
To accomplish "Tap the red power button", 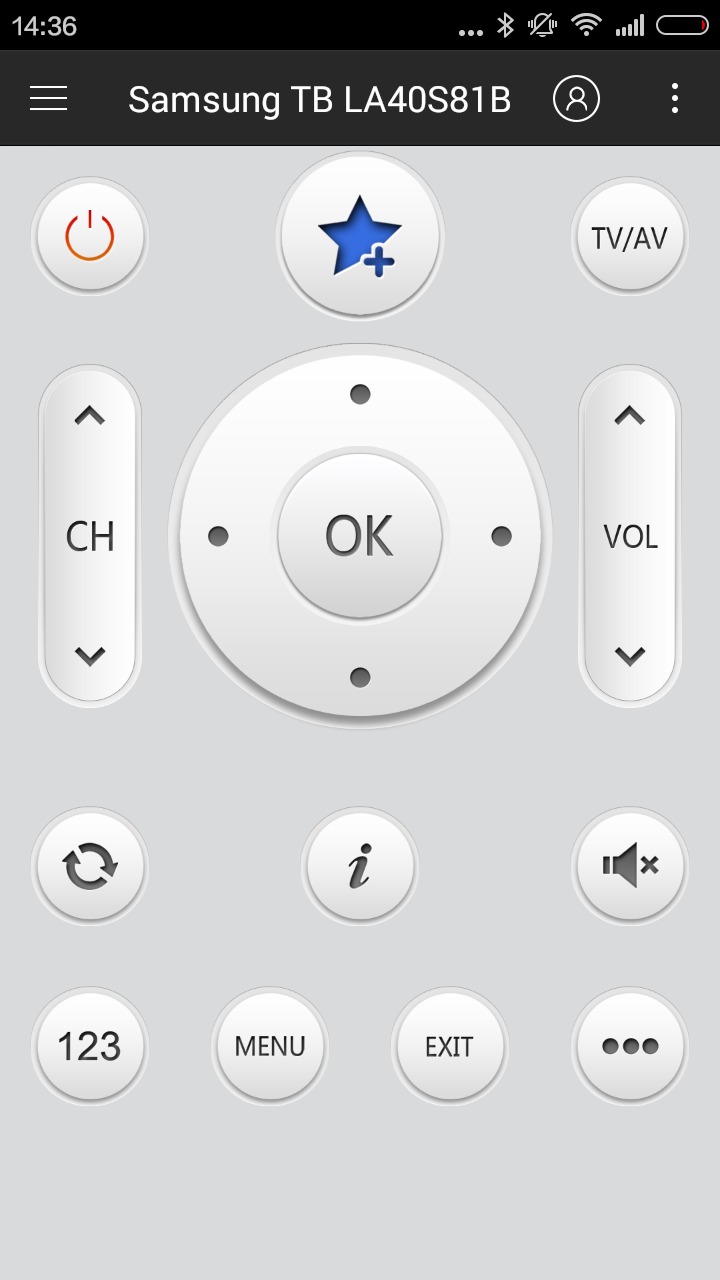I will pyautogui.click(x=90, y=236).
